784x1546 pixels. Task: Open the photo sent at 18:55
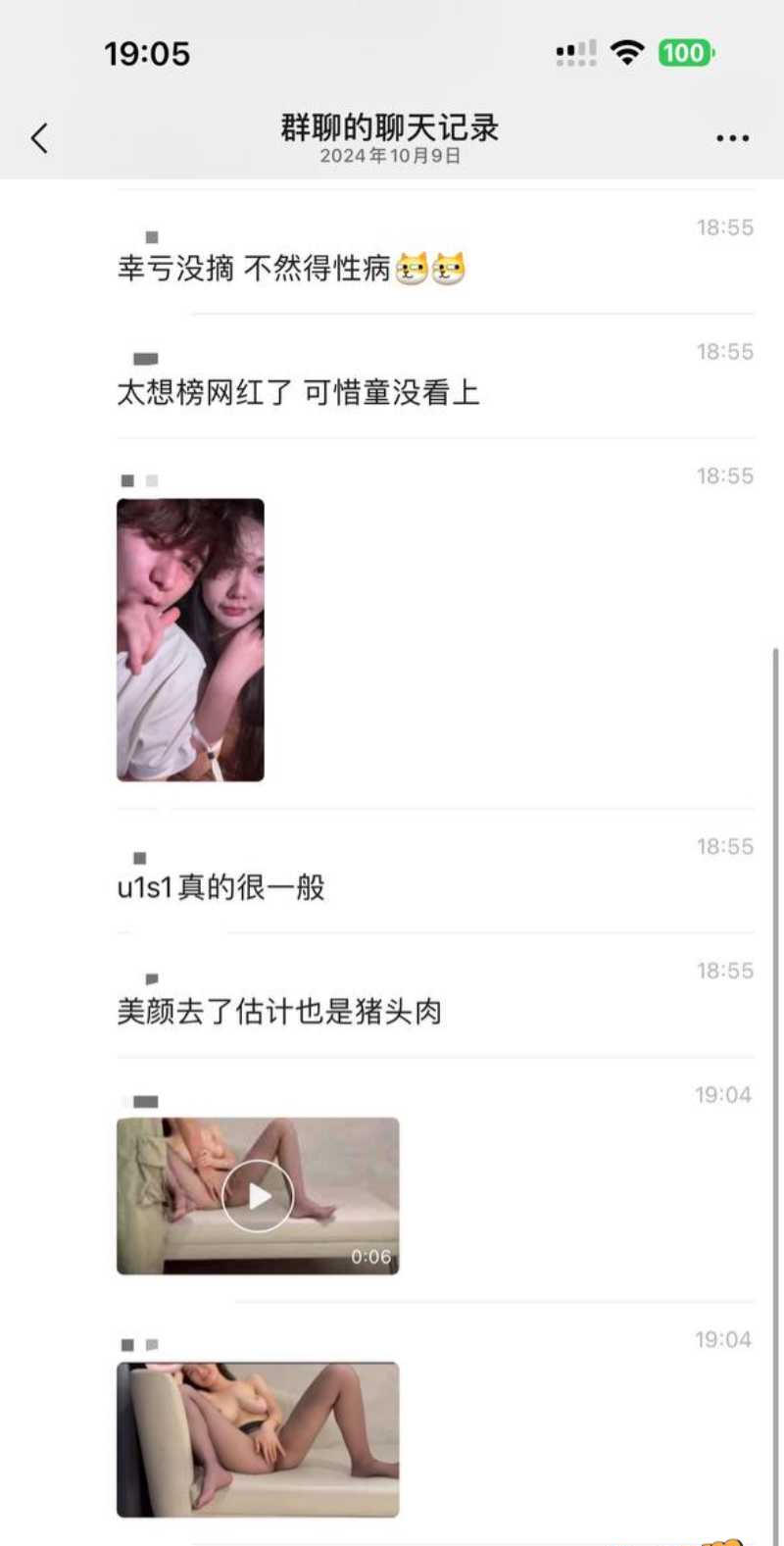190,639
